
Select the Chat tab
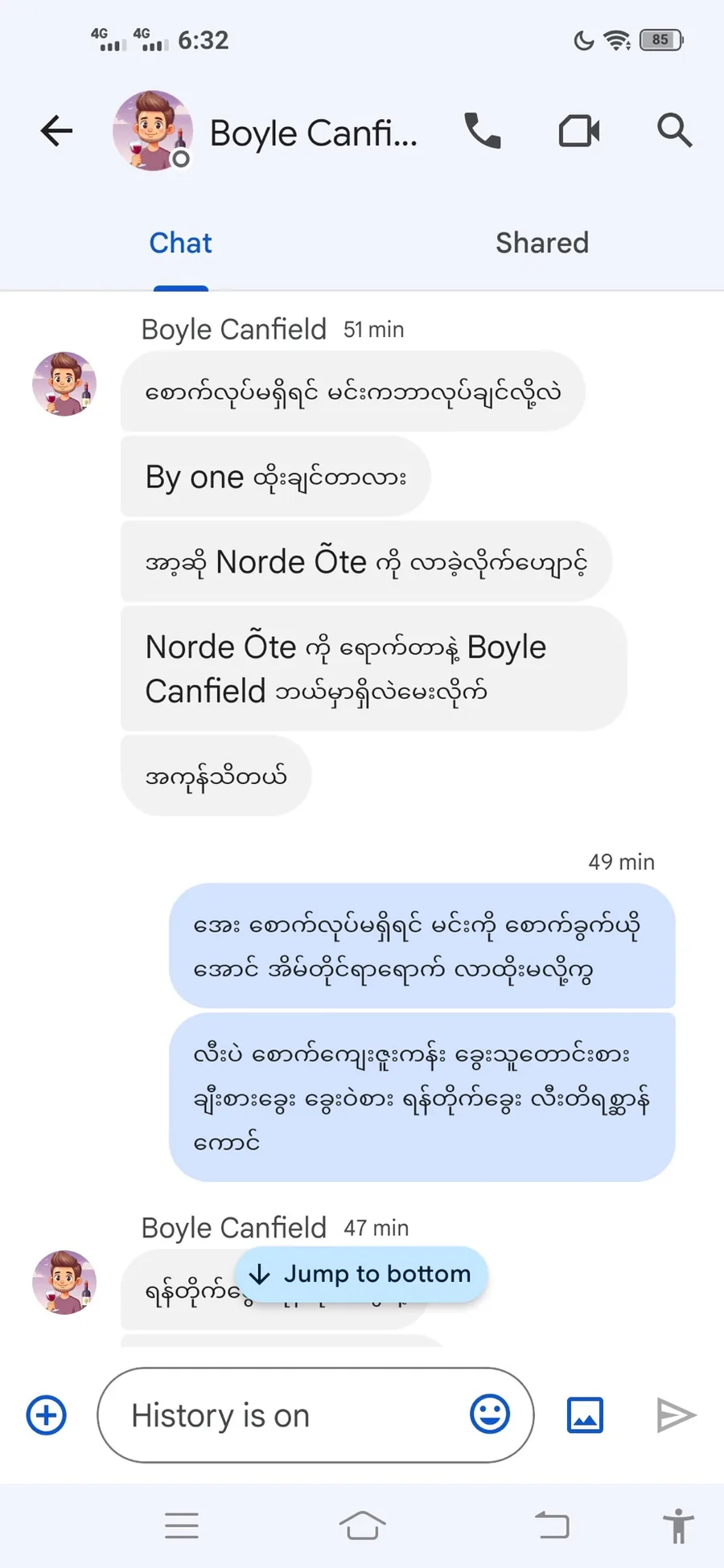(x=181, y=243)
